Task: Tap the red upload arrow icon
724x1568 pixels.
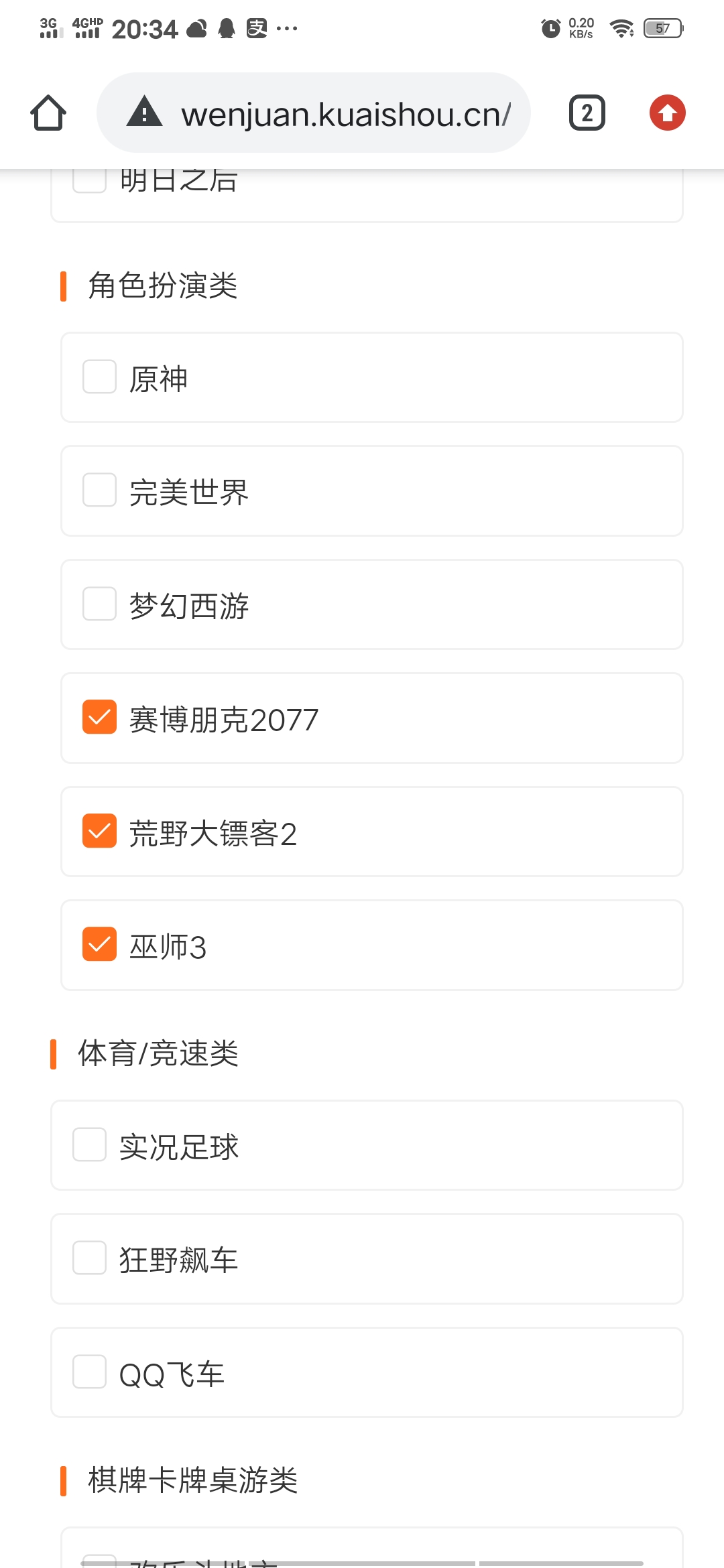Action: (667, 113)
